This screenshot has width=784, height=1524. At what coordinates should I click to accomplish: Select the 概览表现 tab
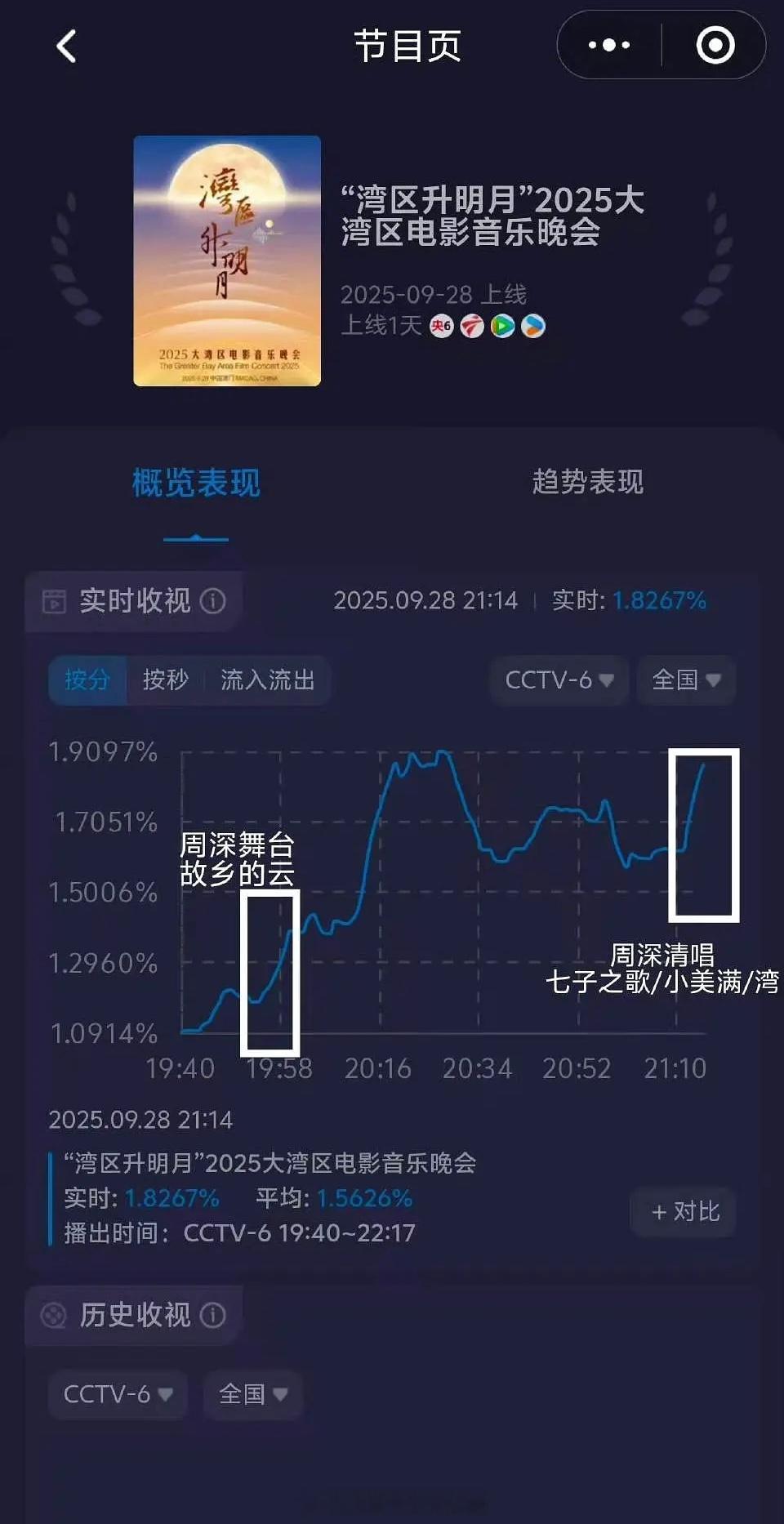pos(196,483)
